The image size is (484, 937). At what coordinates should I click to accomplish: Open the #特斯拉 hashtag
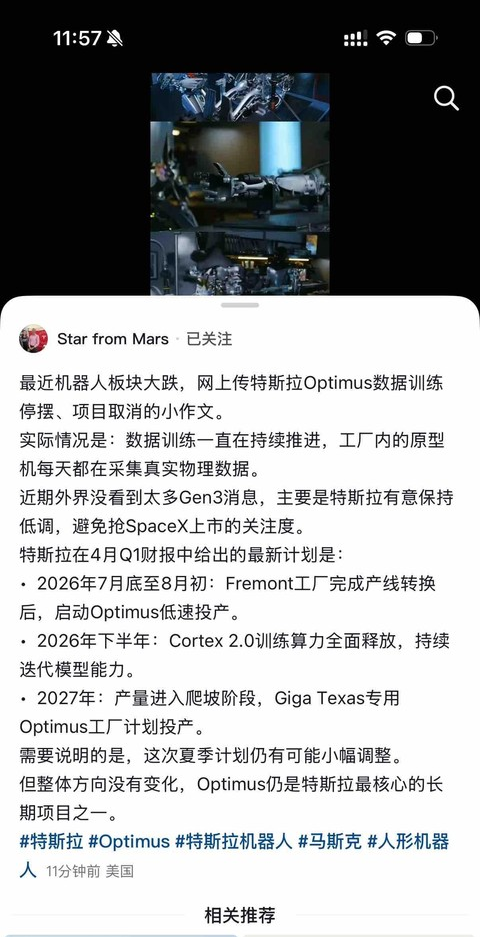[x=51, y=842]
